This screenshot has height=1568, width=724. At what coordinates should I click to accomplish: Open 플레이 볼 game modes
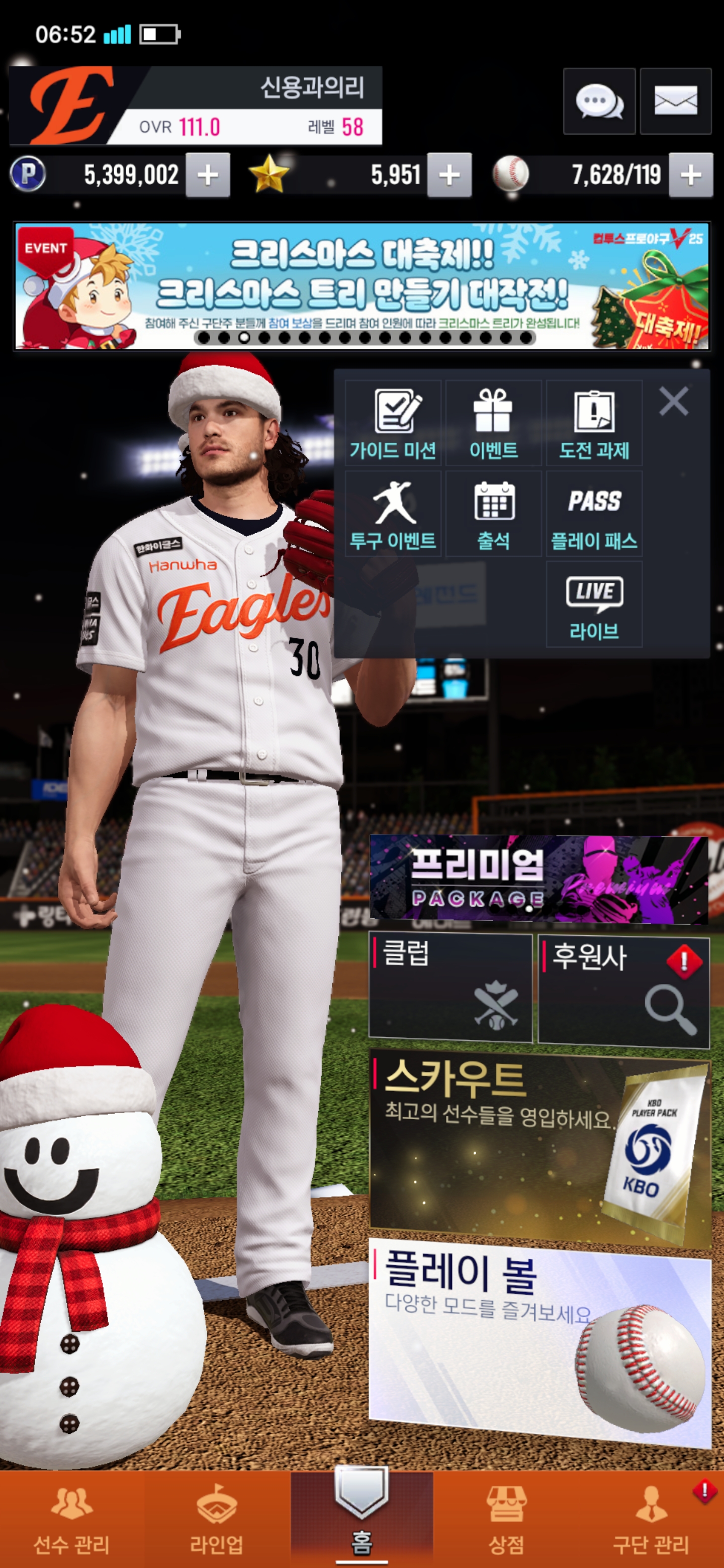pos(539,1339)
